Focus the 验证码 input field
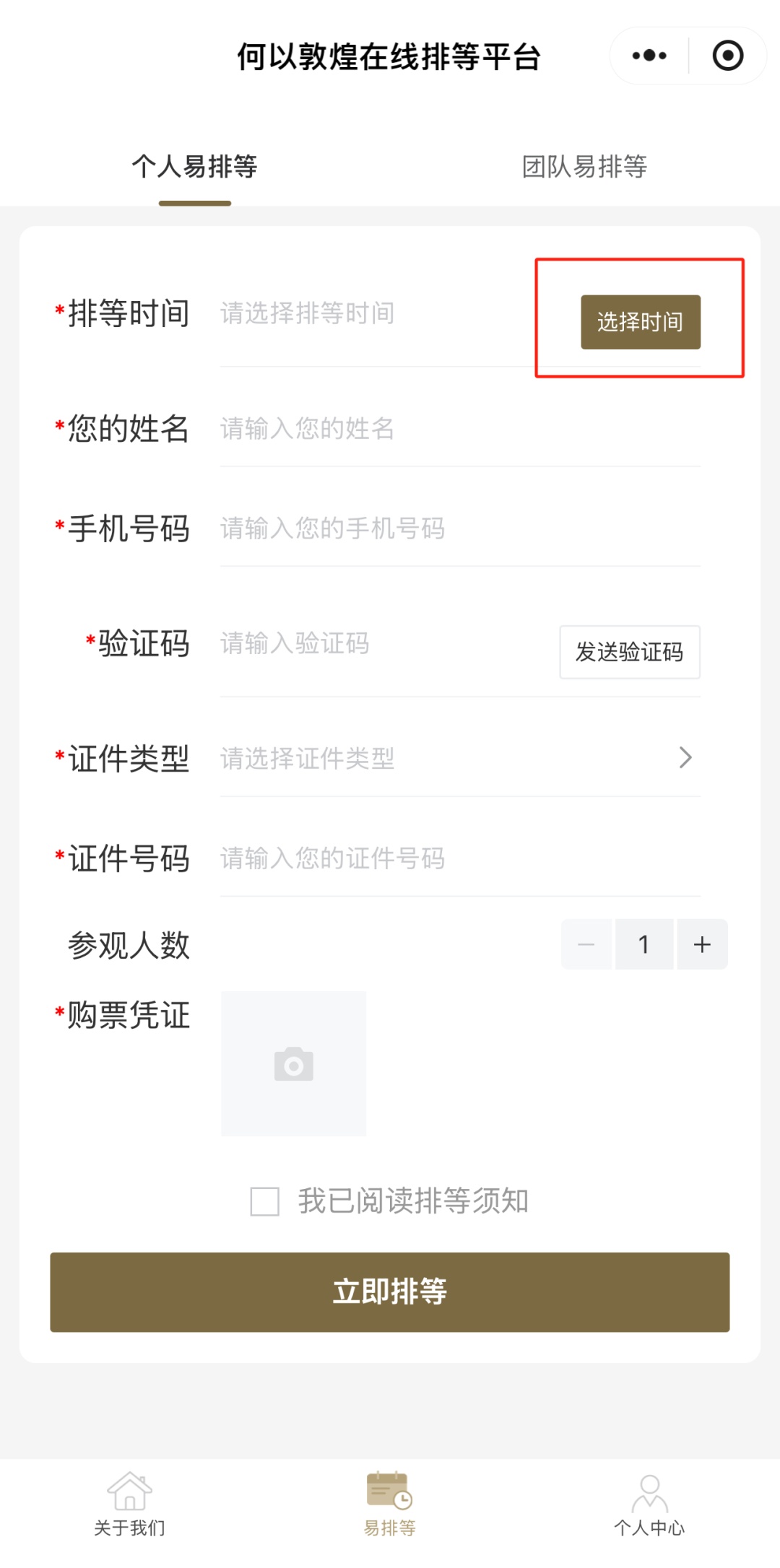 coord(383,643)
